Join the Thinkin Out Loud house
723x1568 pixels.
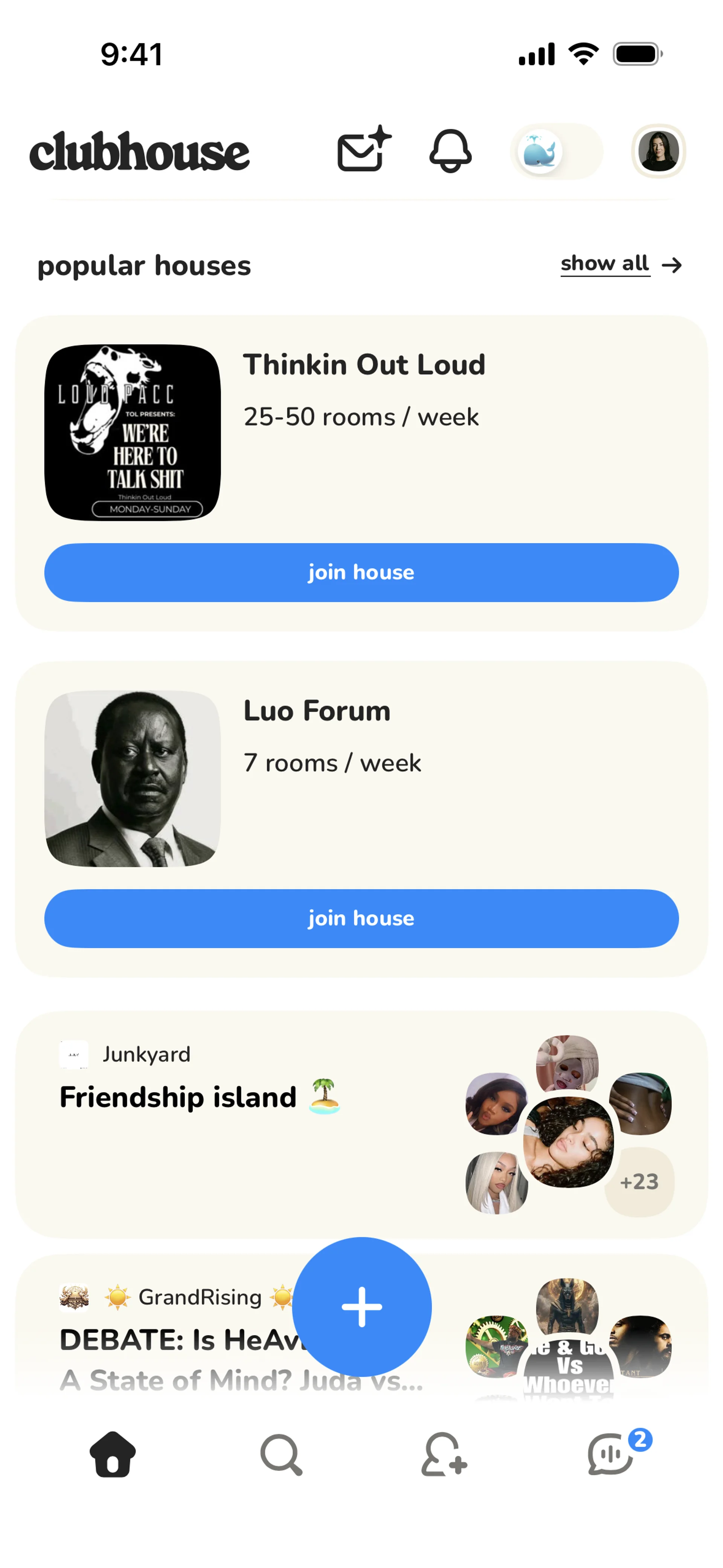point(361,572)
